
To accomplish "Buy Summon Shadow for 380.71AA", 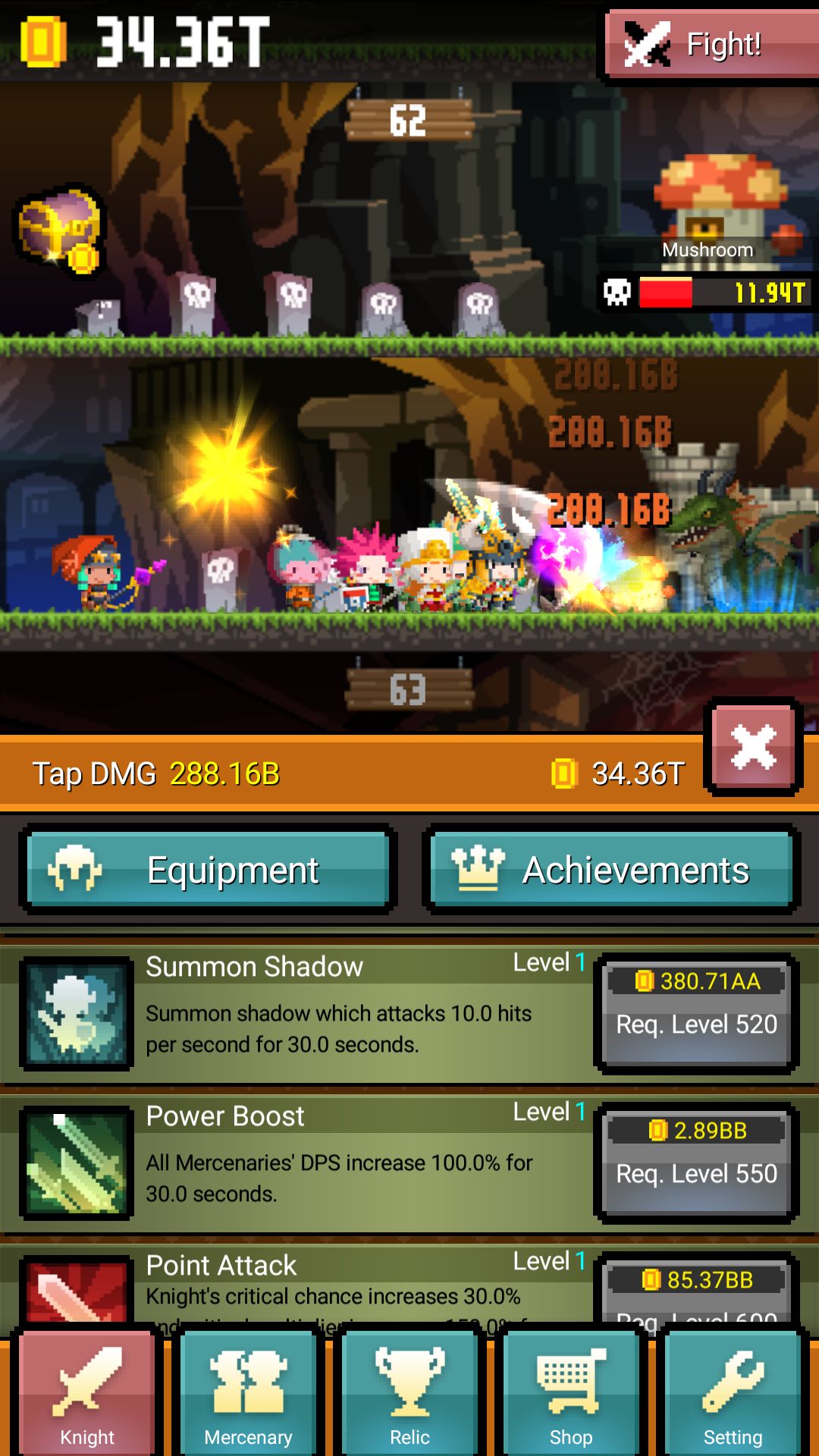I will coord(696,1013).
